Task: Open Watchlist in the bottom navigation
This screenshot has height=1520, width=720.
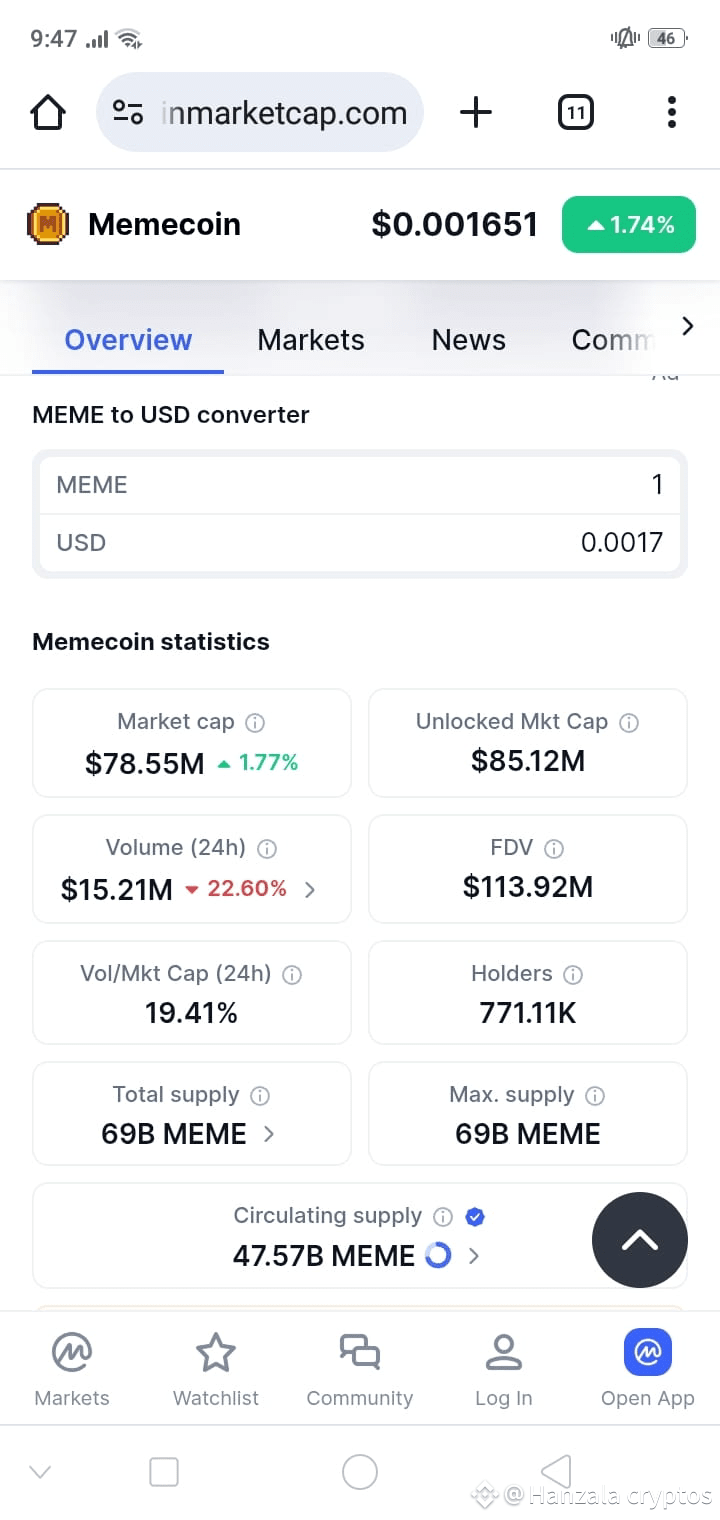Action: pyautogui.click(x=216, y=1370)
